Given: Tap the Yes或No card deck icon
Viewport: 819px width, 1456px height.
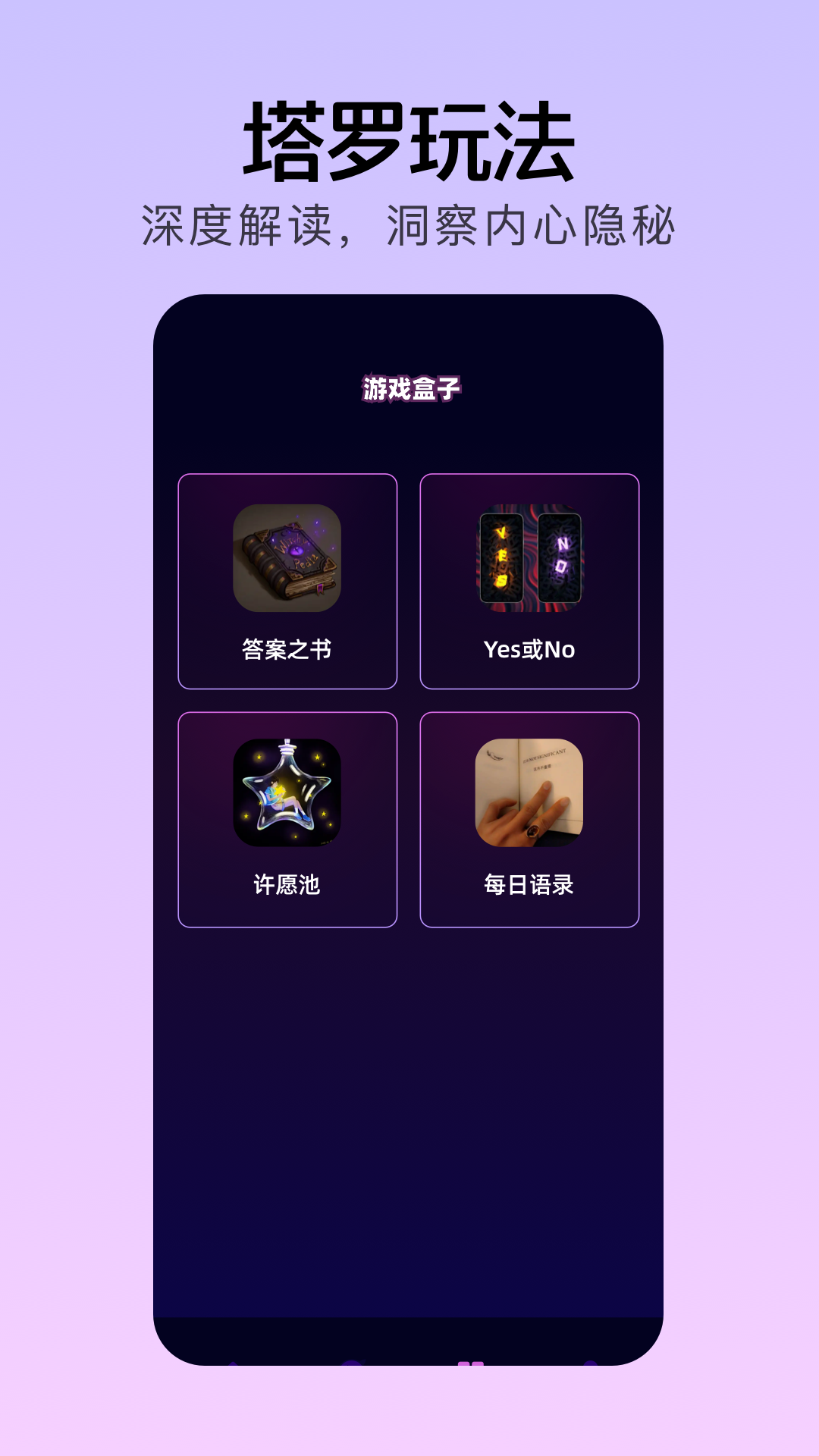Looking at the screenshot, I should 529,557.
